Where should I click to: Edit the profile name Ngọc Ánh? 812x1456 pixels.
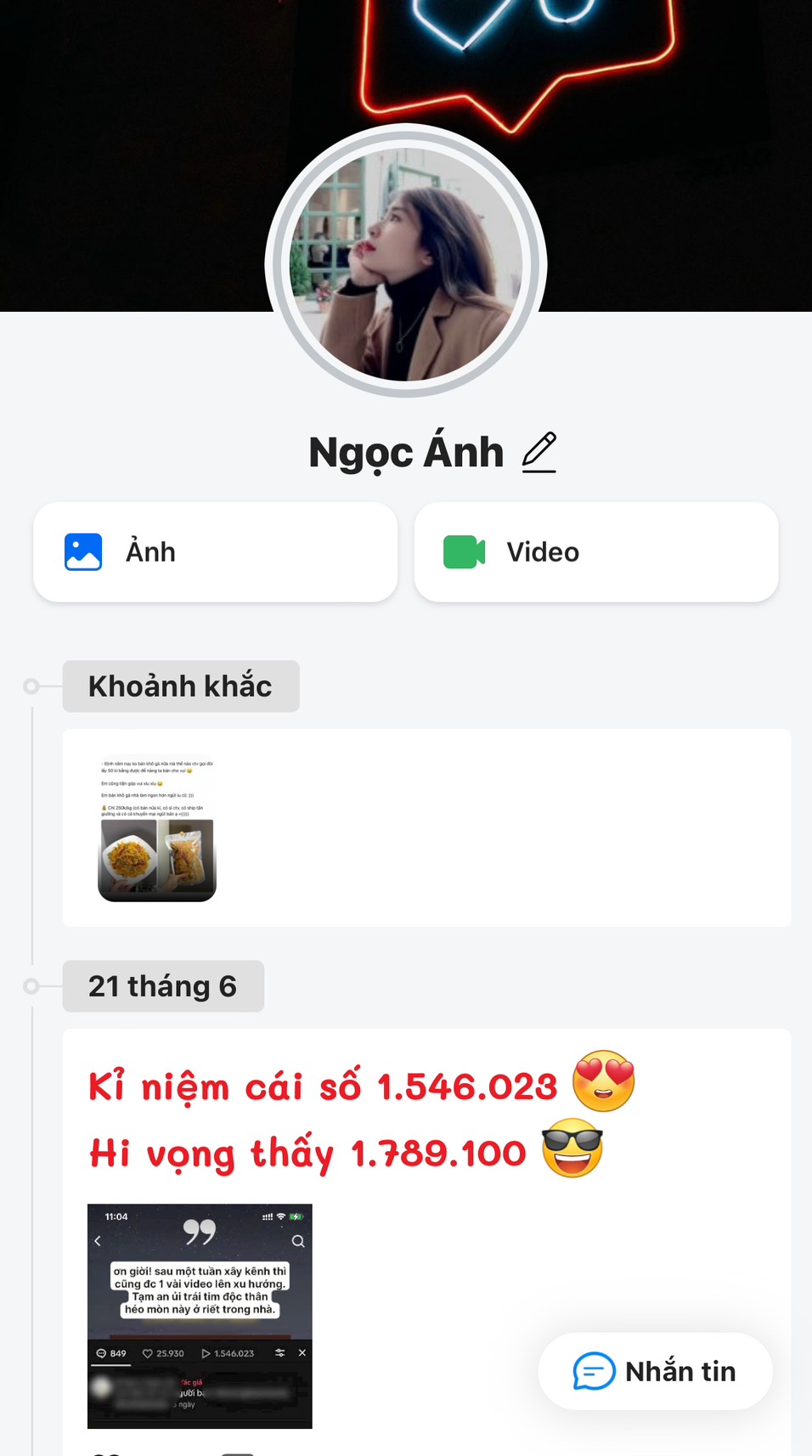(539, 452)
